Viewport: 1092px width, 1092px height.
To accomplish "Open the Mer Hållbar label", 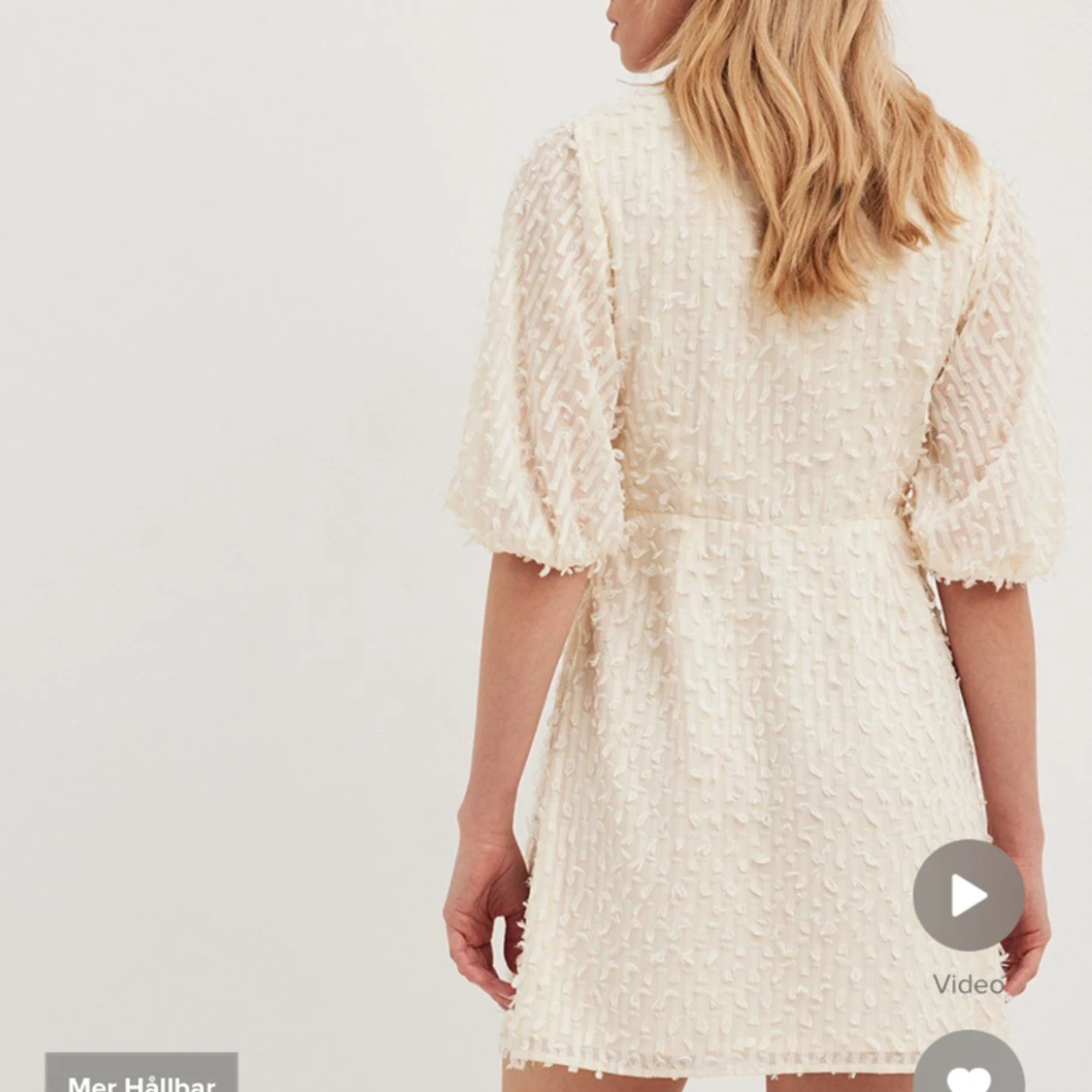I will point(142,1076).
